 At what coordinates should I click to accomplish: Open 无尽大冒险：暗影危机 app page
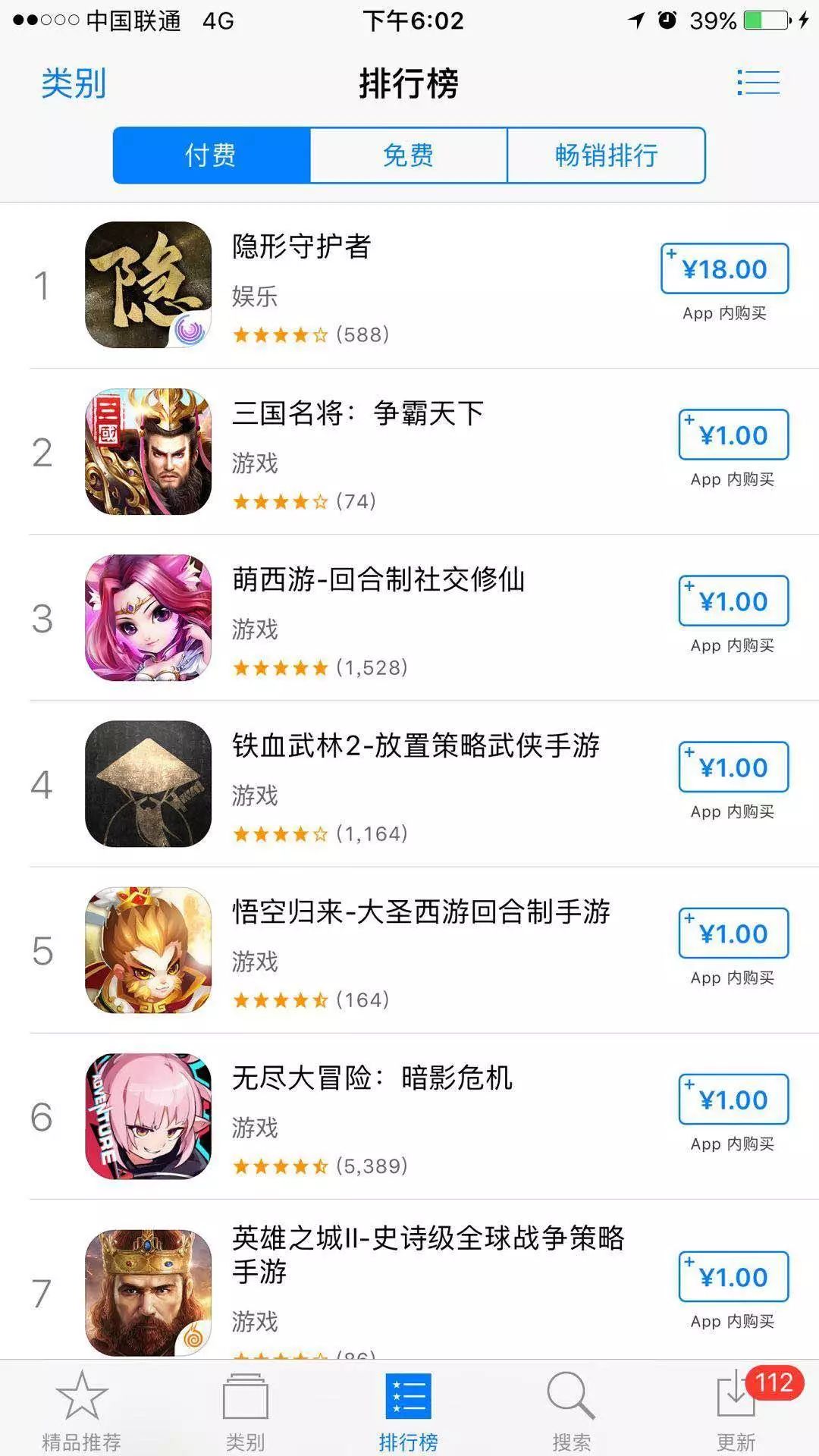pyautogui.click(x=372, y=1078)
